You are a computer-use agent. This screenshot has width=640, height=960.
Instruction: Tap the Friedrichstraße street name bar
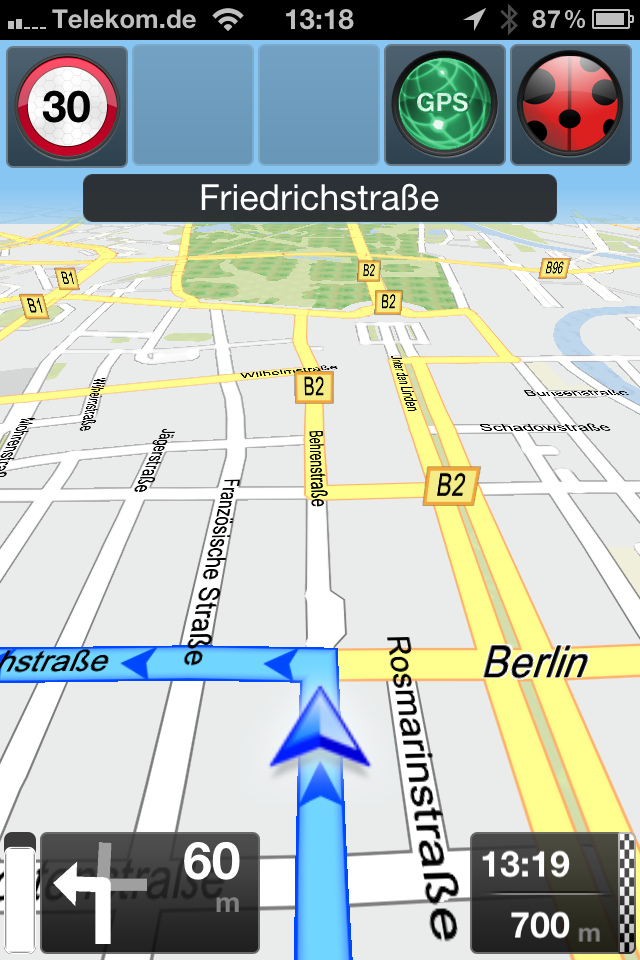pyautogui.click(x=319, y=198)
